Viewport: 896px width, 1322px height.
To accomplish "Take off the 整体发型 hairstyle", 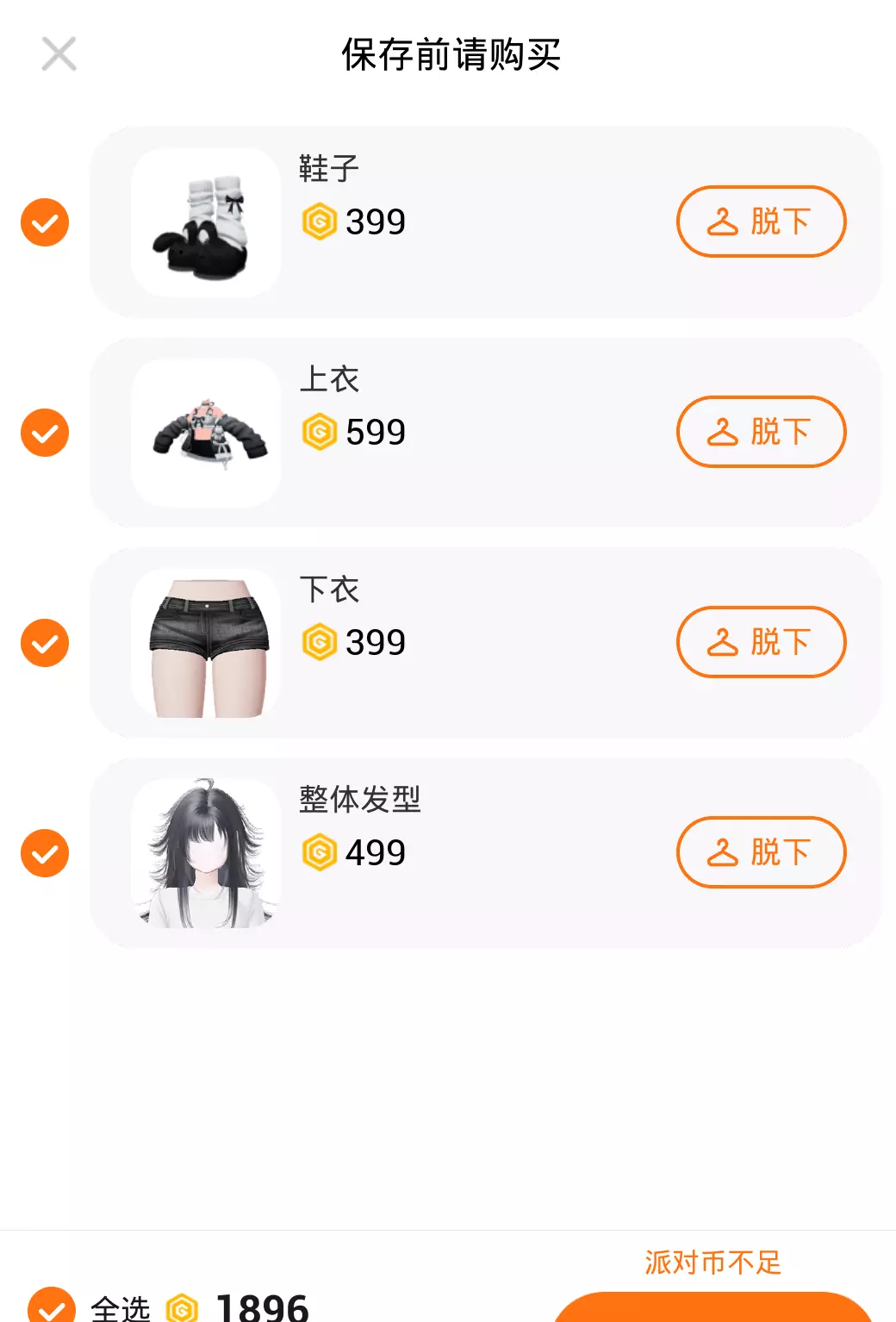I will 761,852.
